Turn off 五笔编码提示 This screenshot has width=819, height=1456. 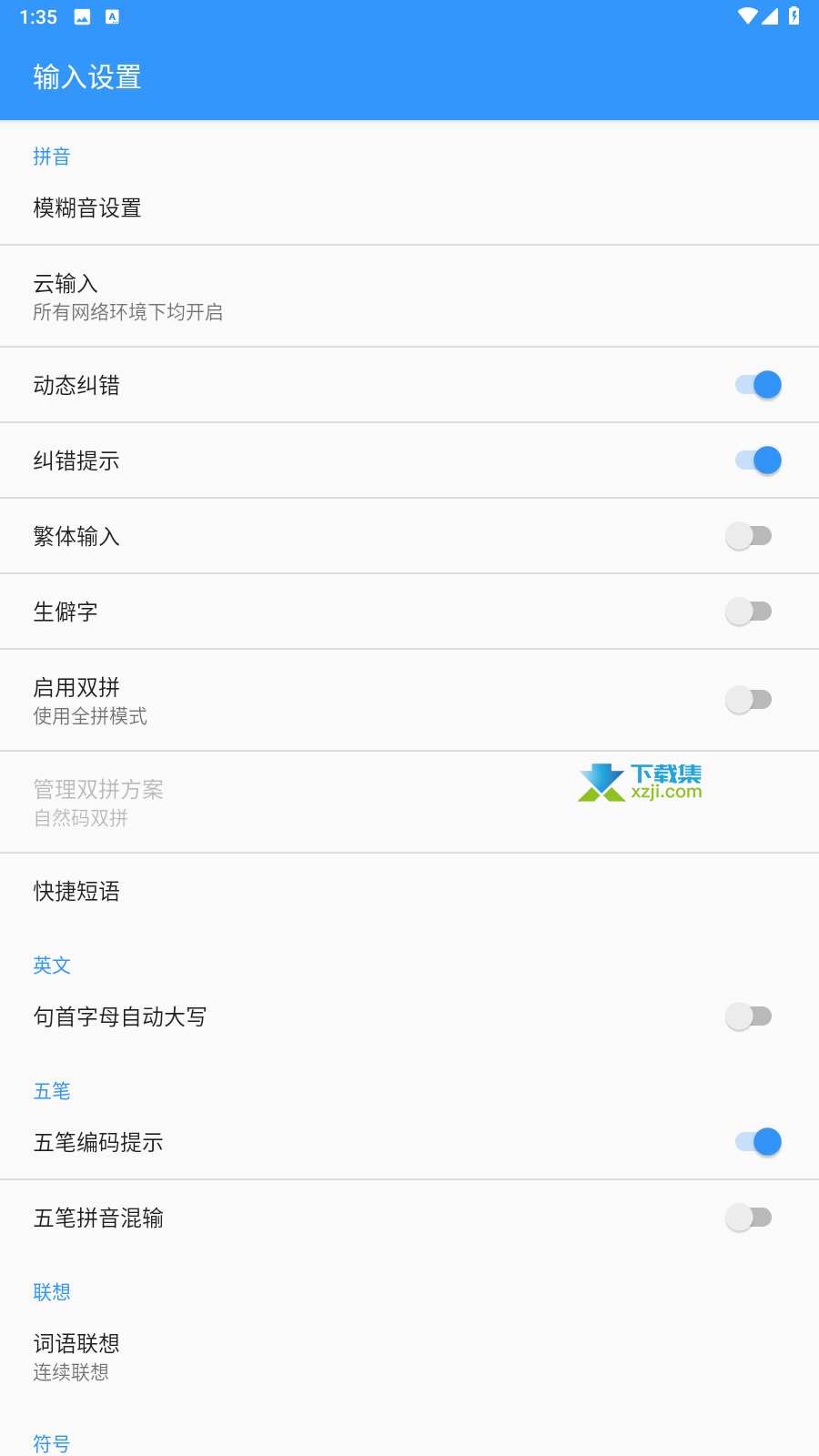[x=758, y=1142]
